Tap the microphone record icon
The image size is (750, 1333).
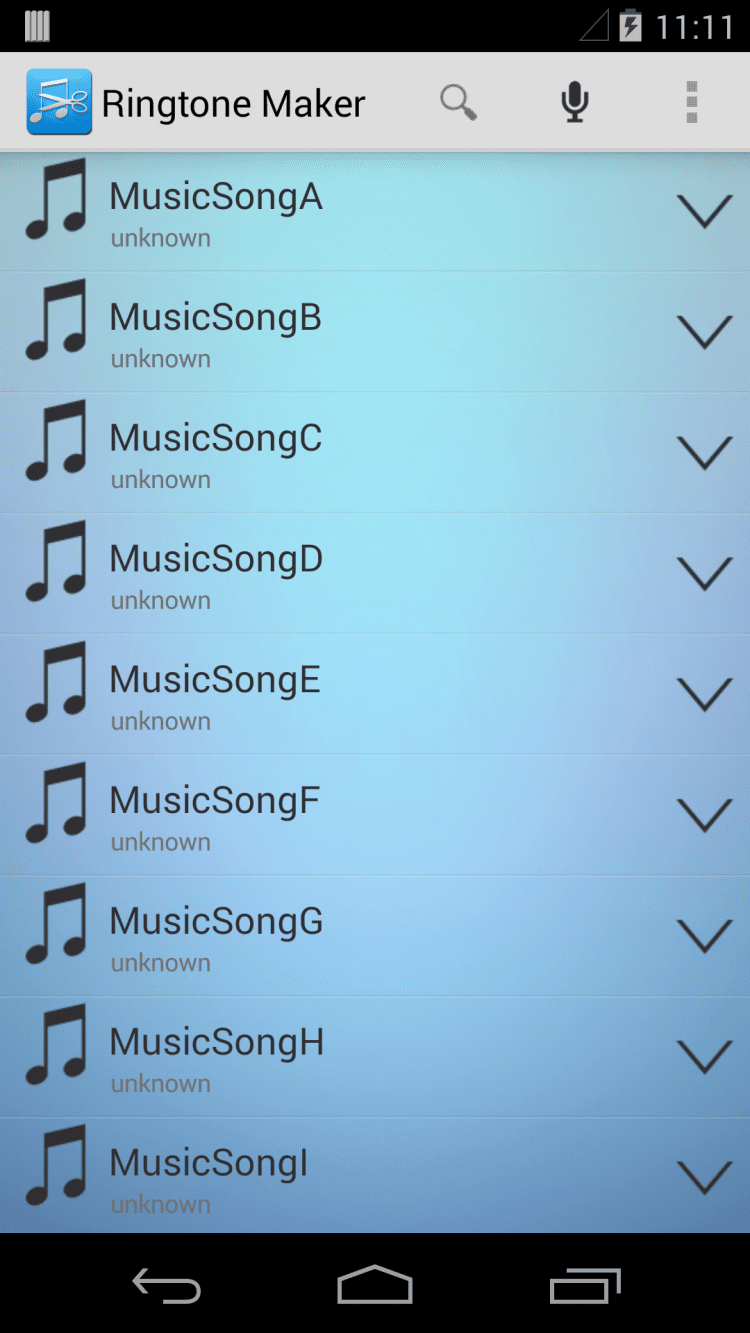[x=574, y=102]
